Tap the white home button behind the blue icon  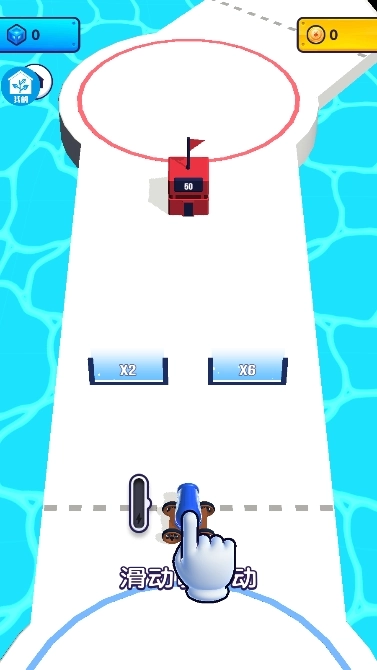pos(44,81)
